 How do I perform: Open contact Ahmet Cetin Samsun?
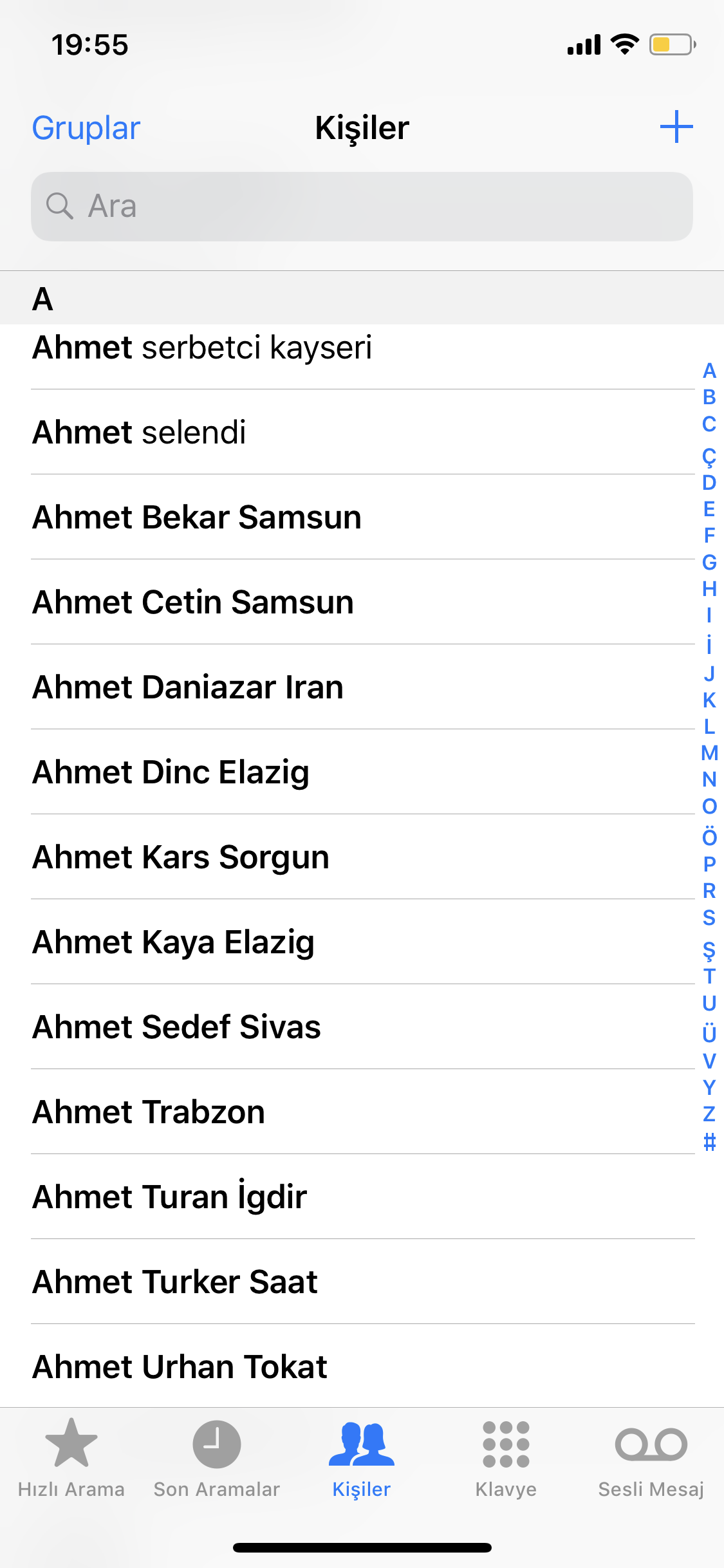coord(362,602)
